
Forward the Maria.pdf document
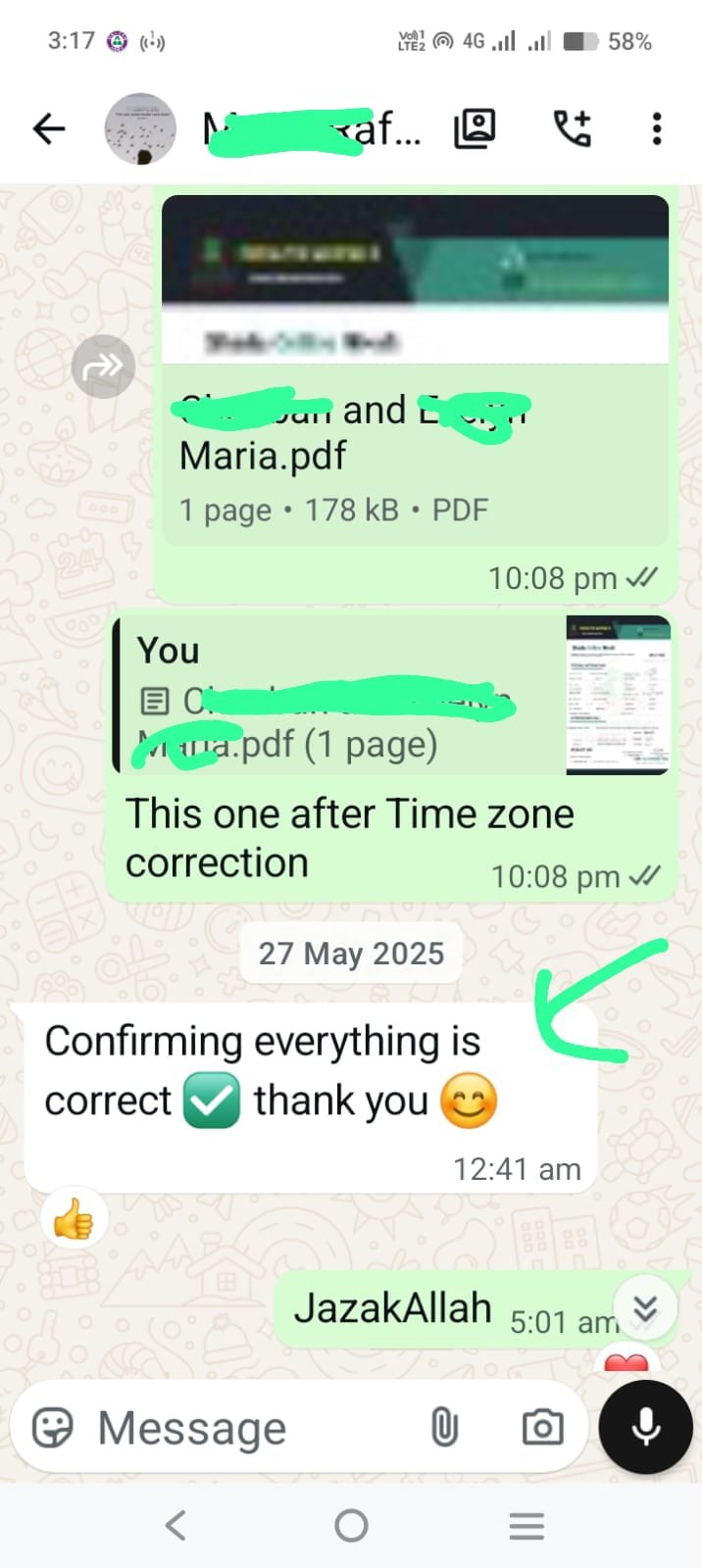pos(103,366)
